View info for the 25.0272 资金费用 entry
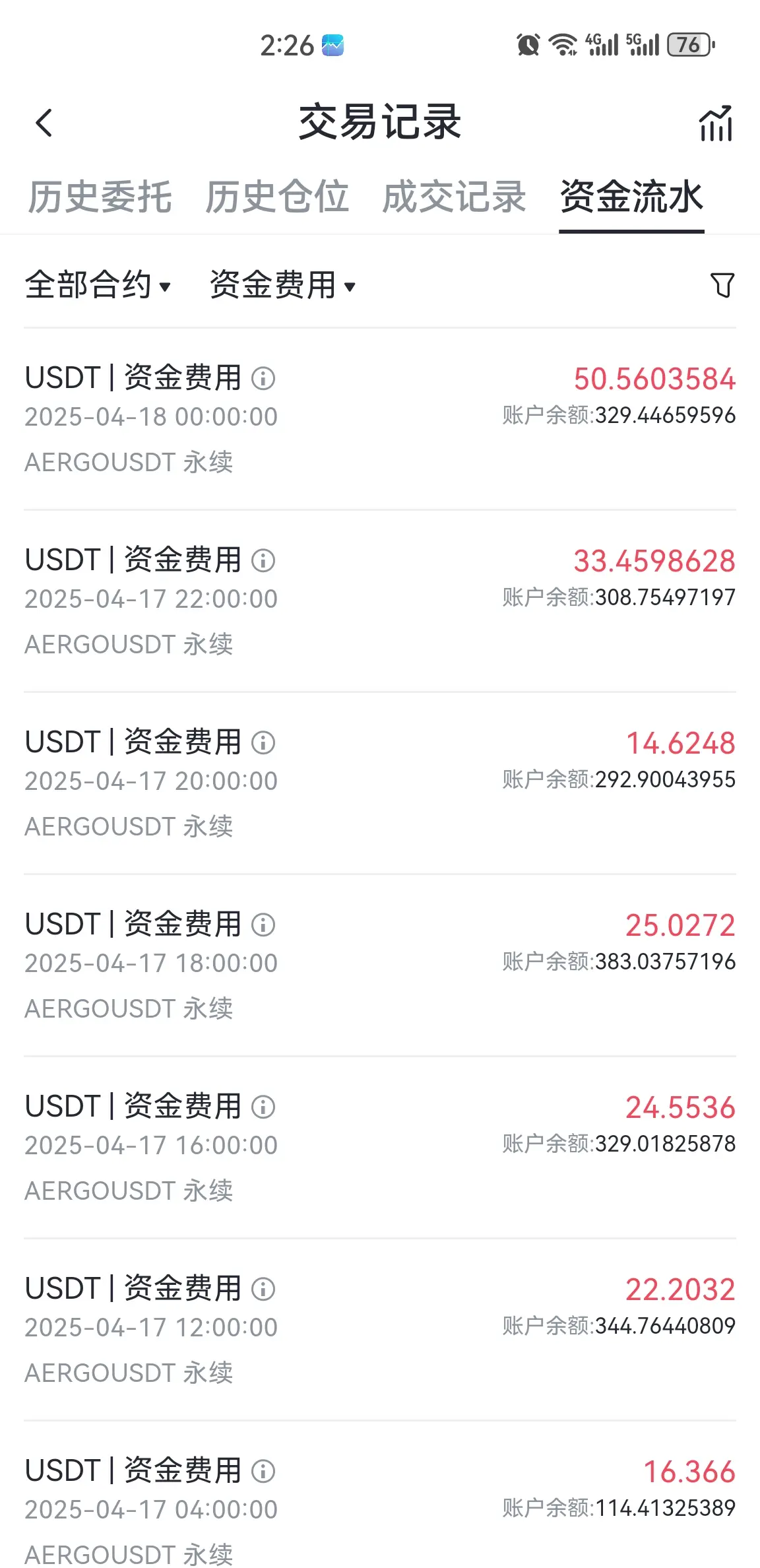Viewport: 760px width, 1568px height. click(263, 925)
